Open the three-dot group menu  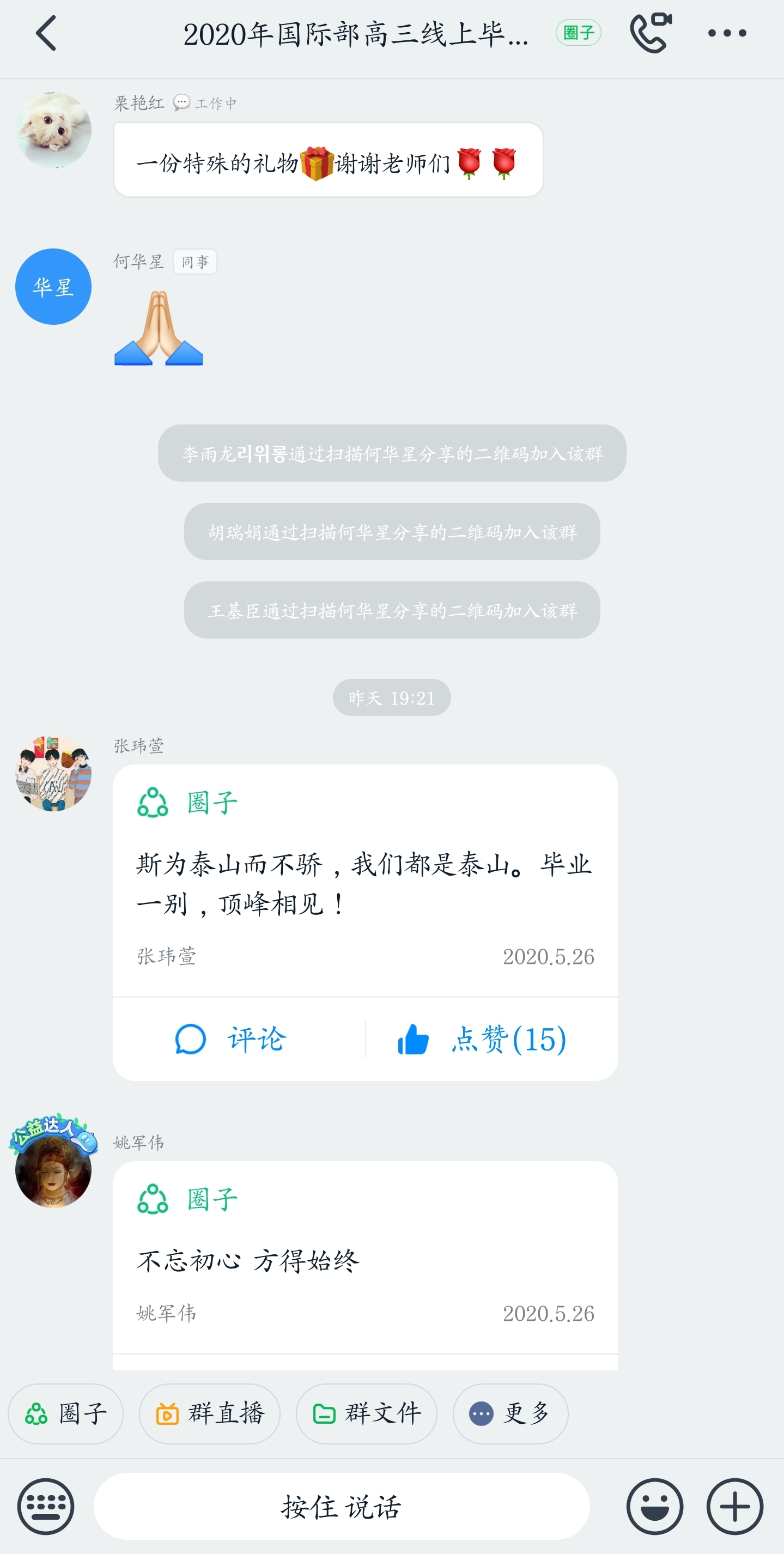727,33
